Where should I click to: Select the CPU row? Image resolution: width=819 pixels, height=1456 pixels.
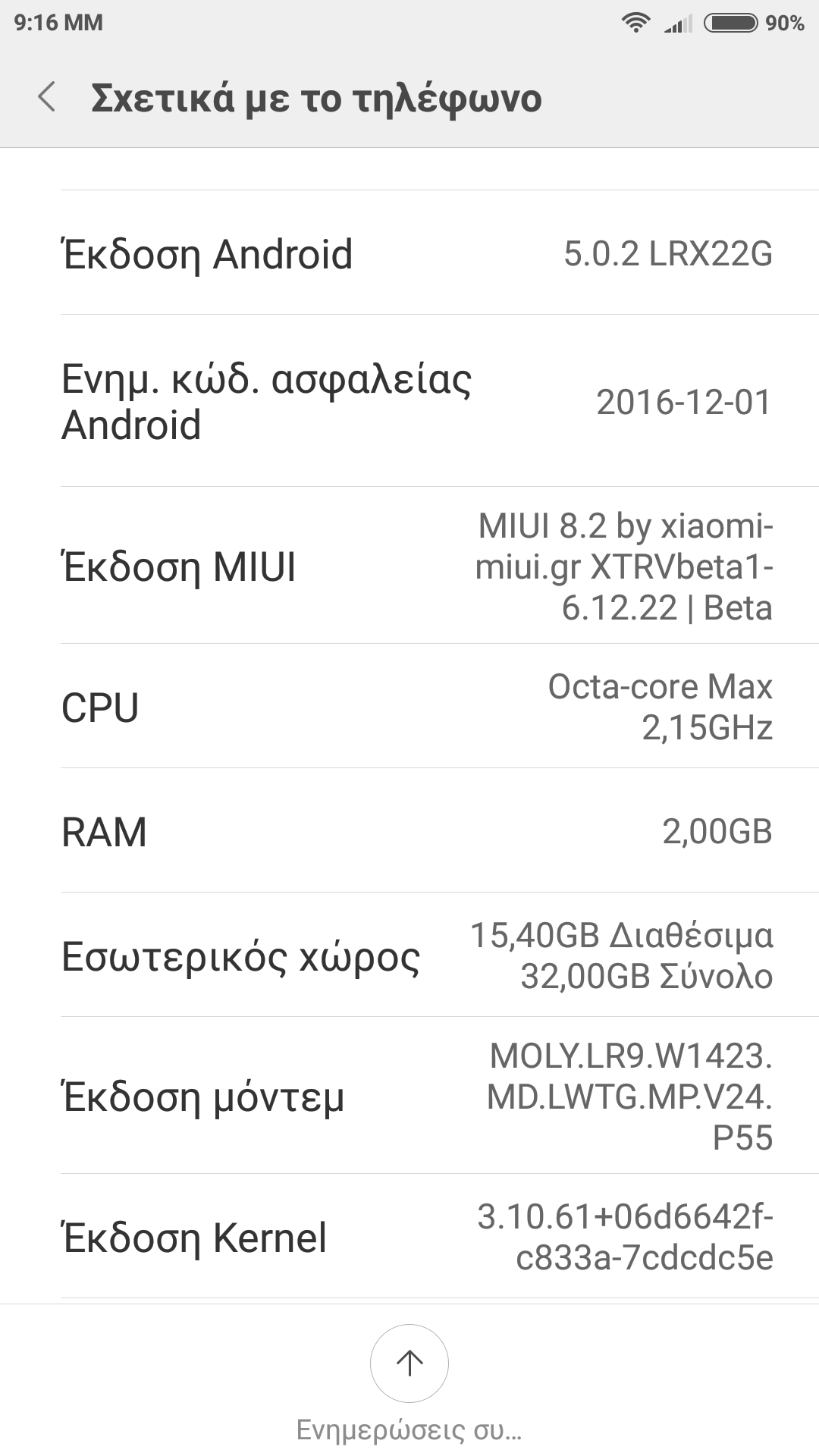click(409, 706)
